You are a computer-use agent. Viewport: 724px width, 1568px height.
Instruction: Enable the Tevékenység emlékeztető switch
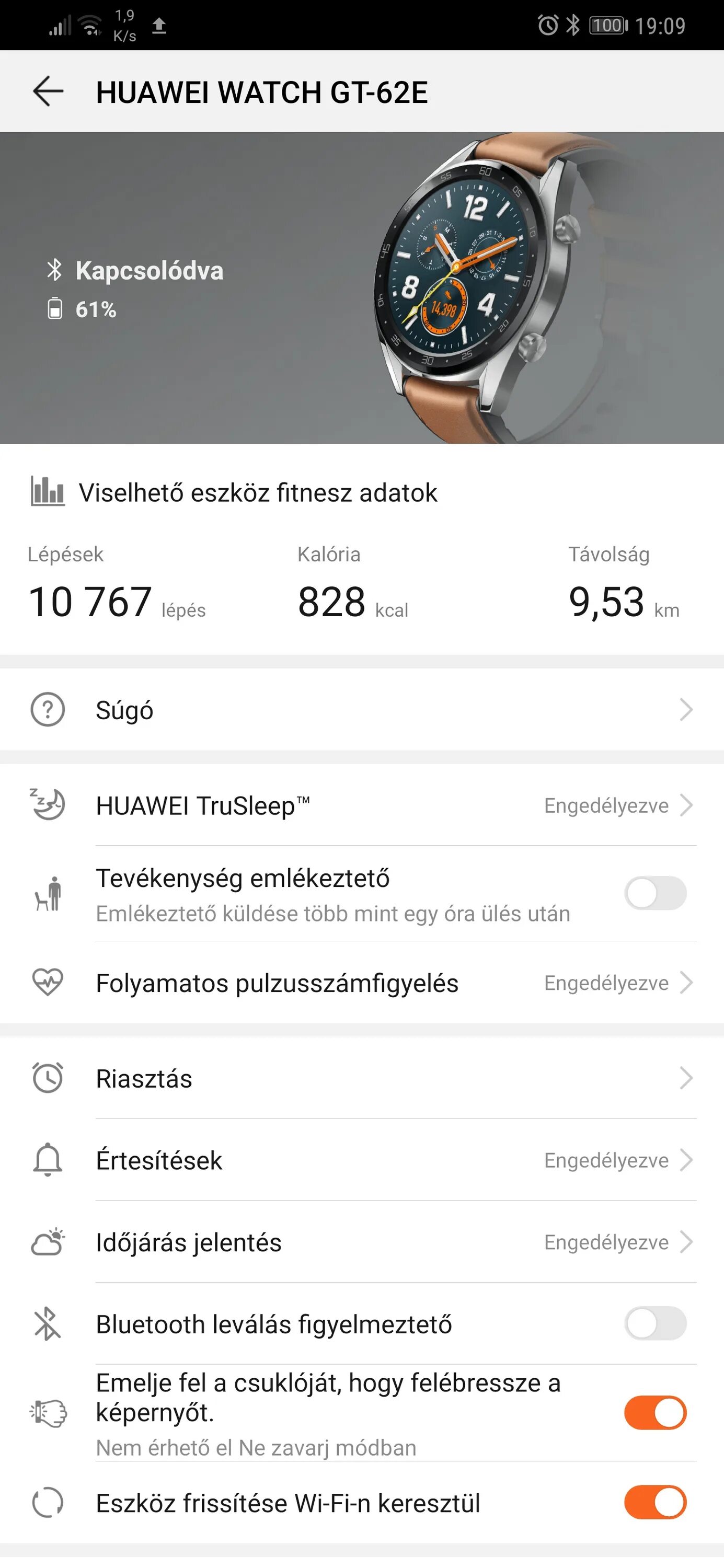654,894
